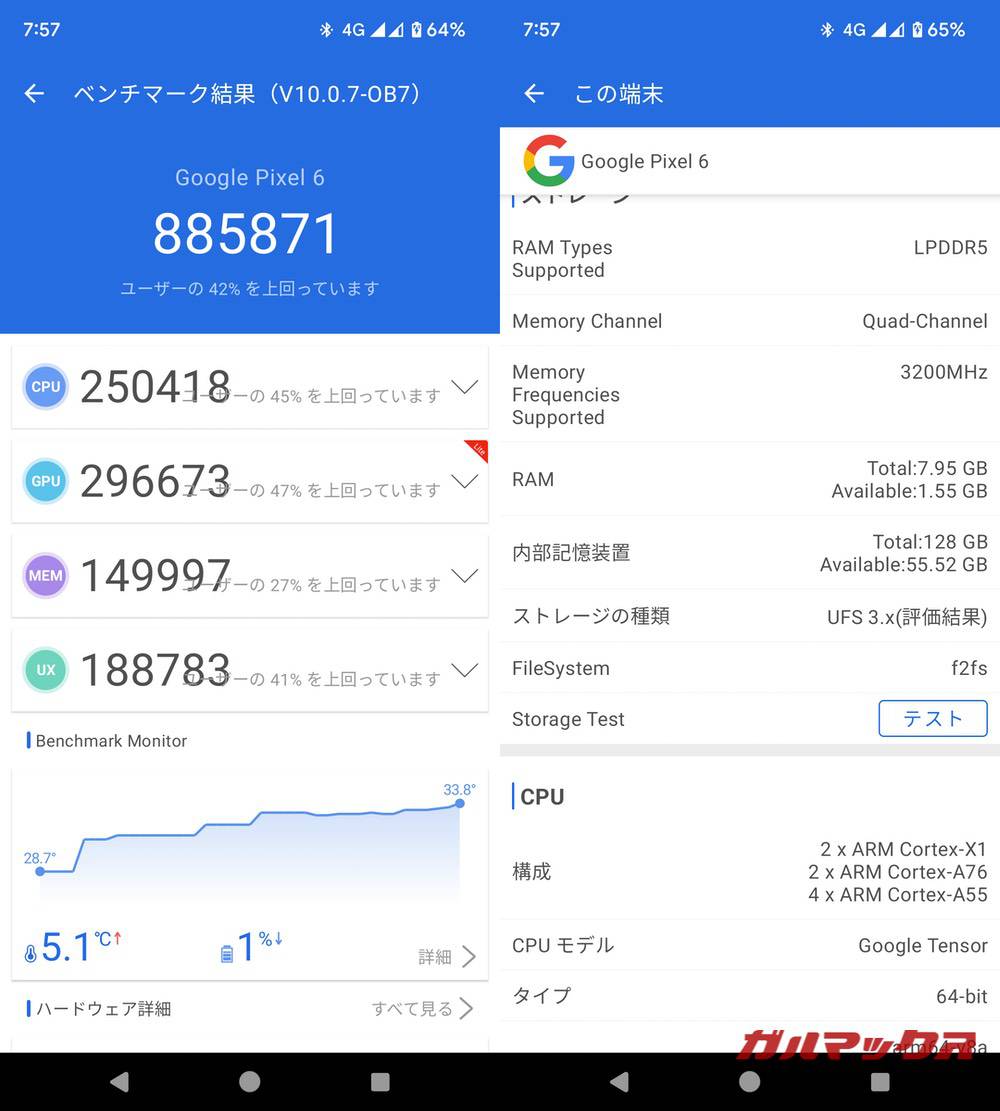Tap the GPU score badge icon

pos(44,481)
